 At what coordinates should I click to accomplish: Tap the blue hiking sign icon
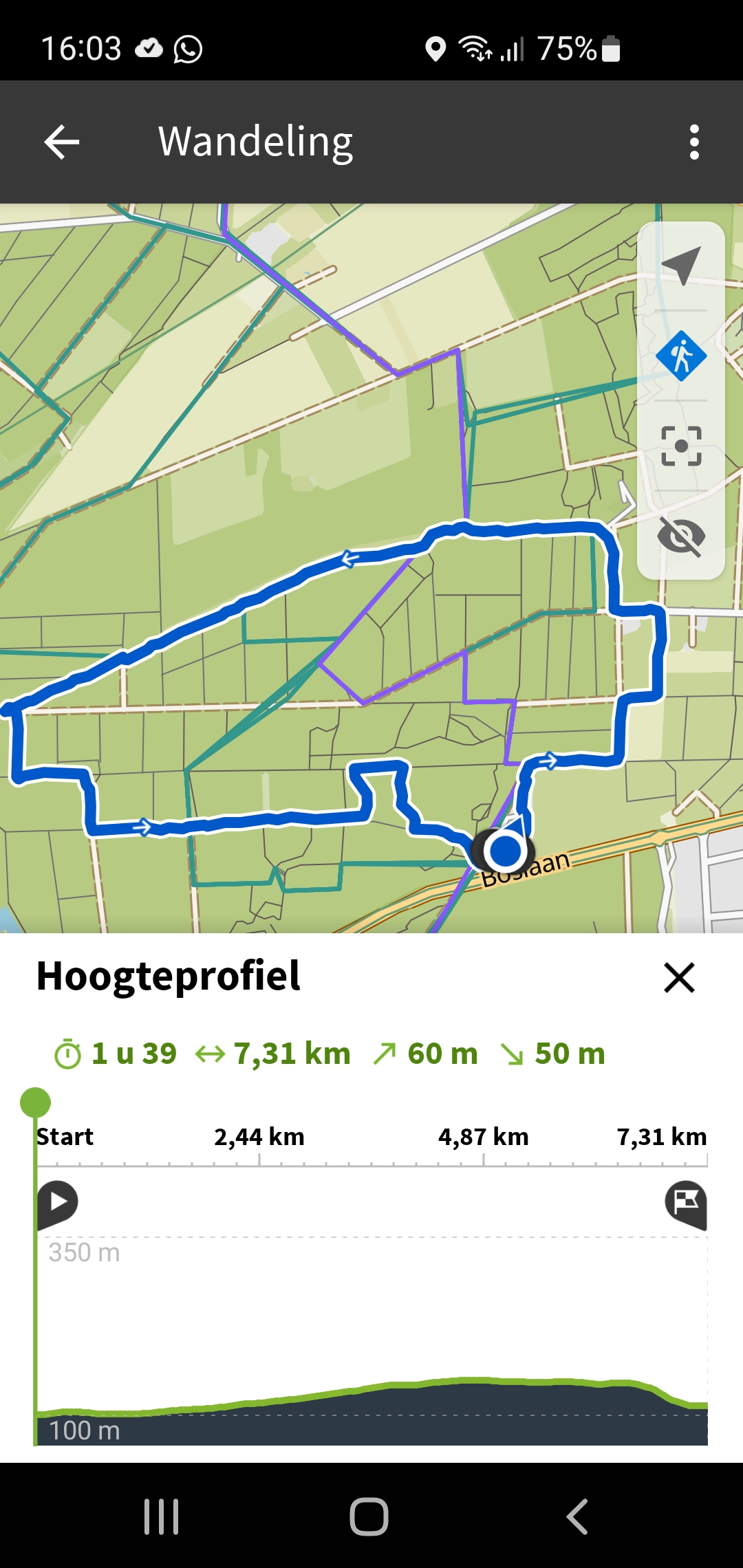(681, 356)
